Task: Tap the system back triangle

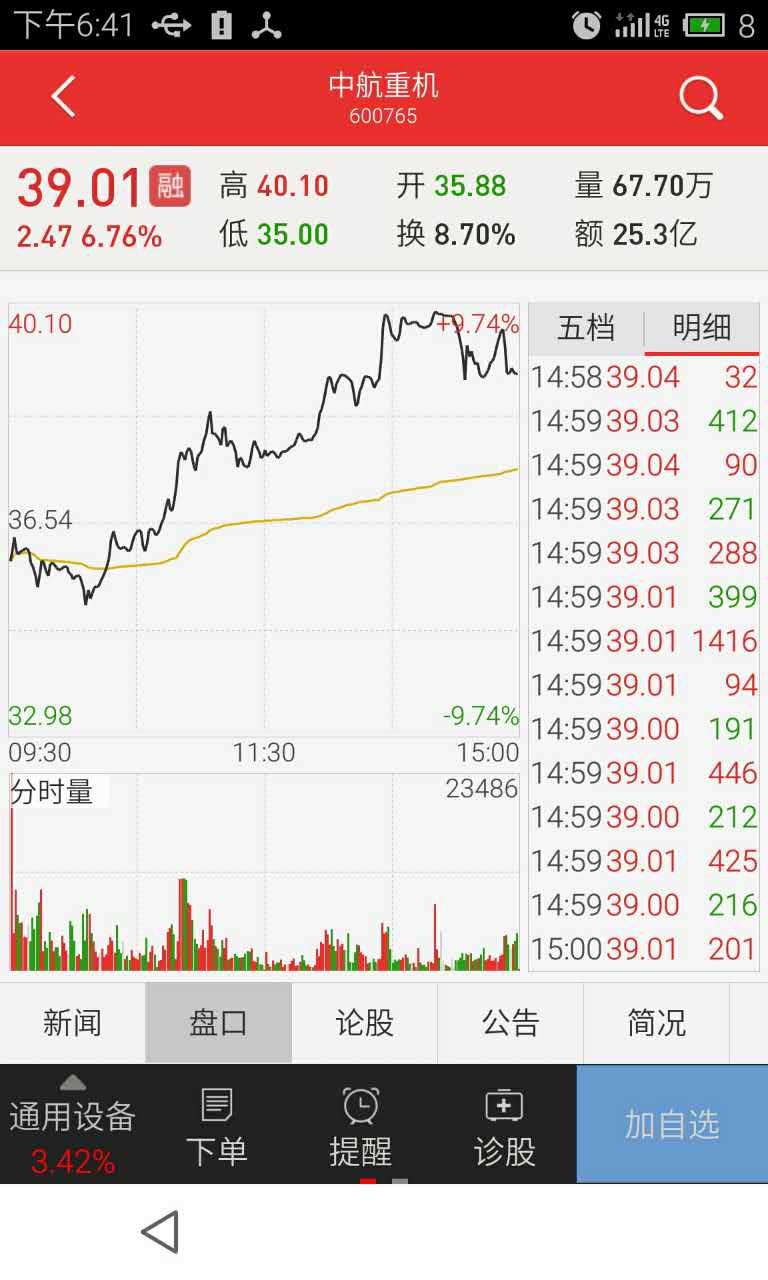Action: [160, 1231]
